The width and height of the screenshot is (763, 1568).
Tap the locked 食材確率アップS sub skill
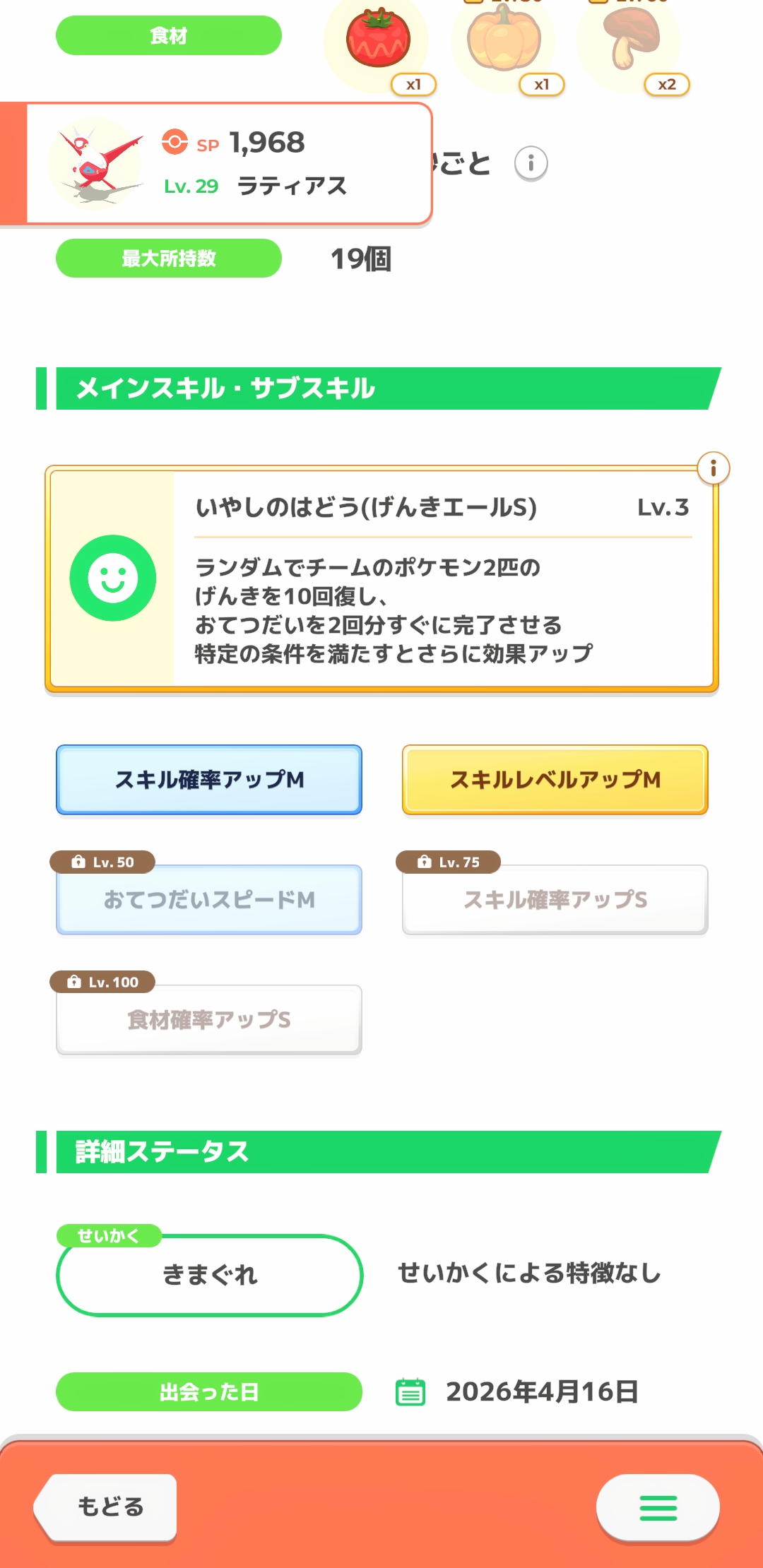(209, 1020)
